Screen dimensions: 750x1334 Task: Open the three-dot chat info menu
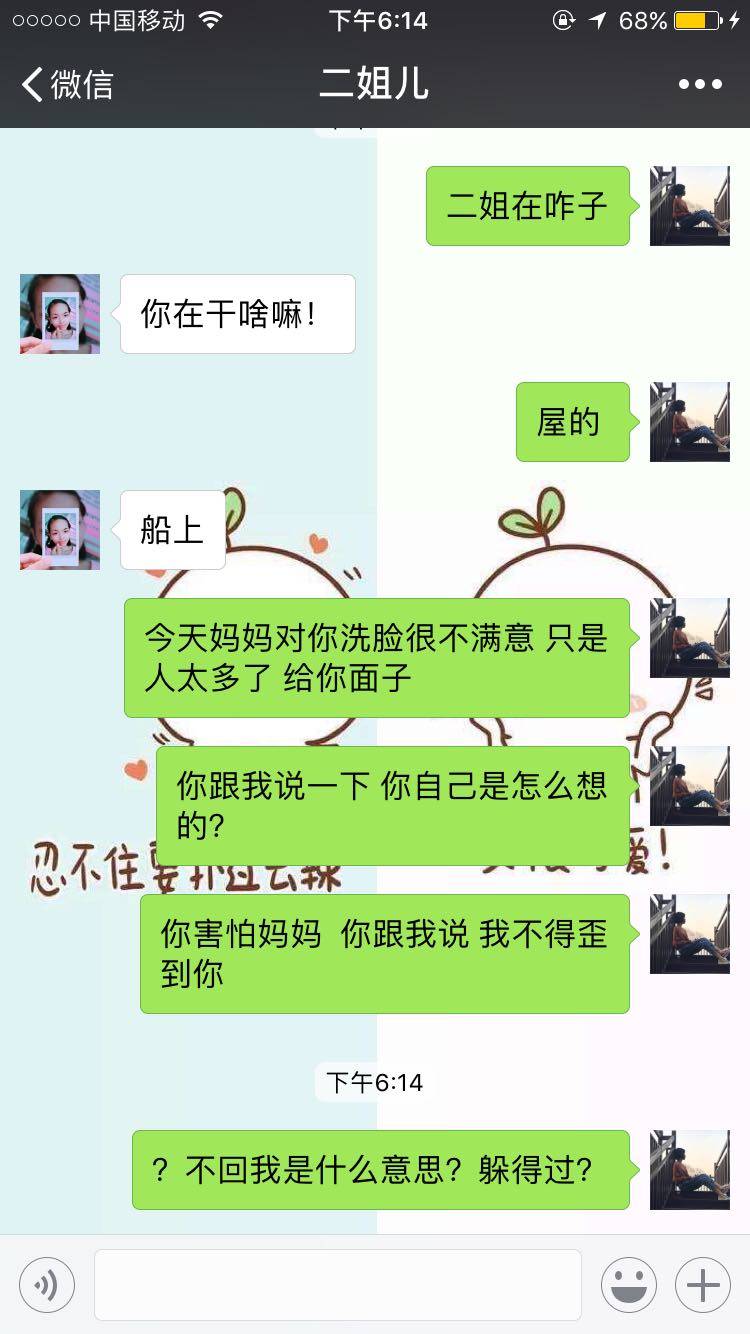[700, 84]
